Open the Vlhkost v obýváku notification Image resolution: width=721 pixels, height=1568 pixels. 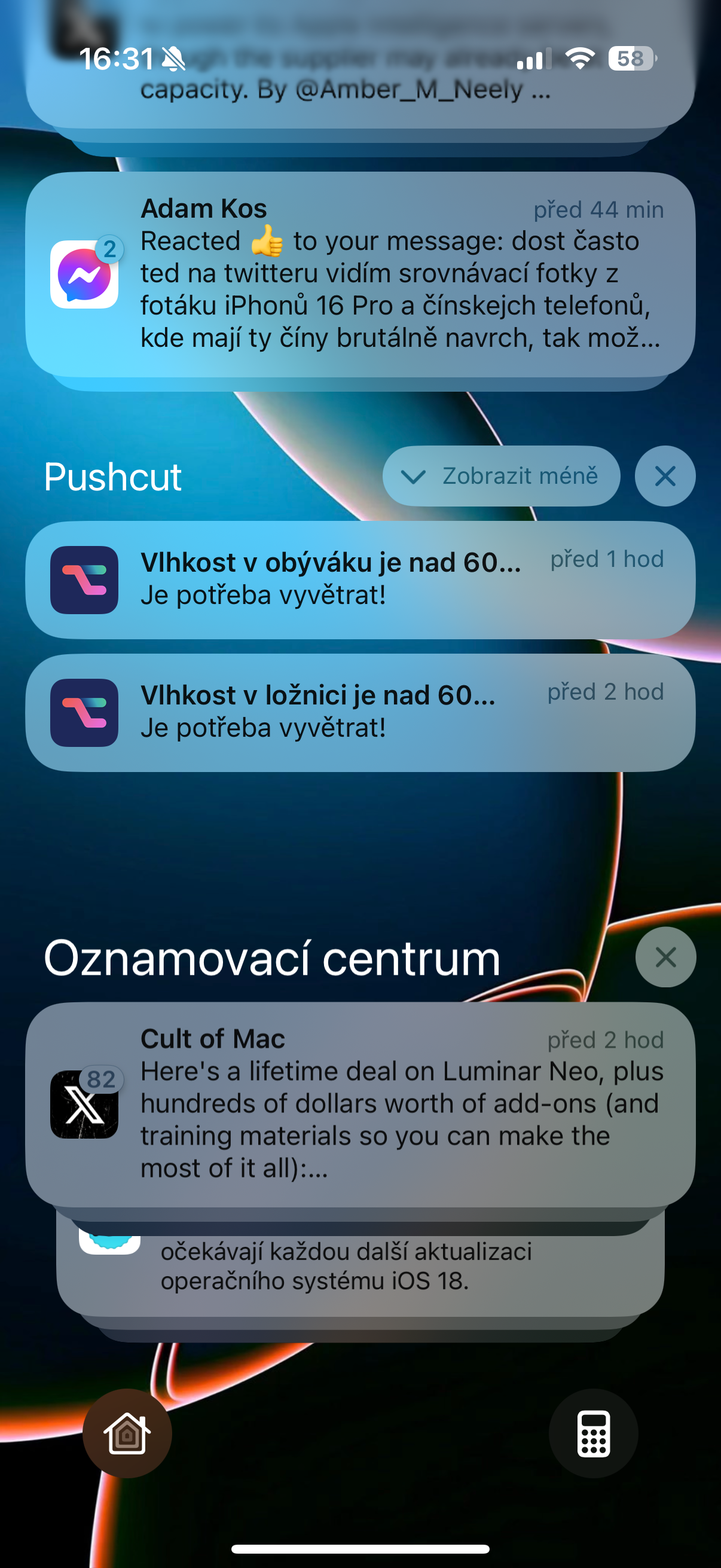[x=360, y=579]
